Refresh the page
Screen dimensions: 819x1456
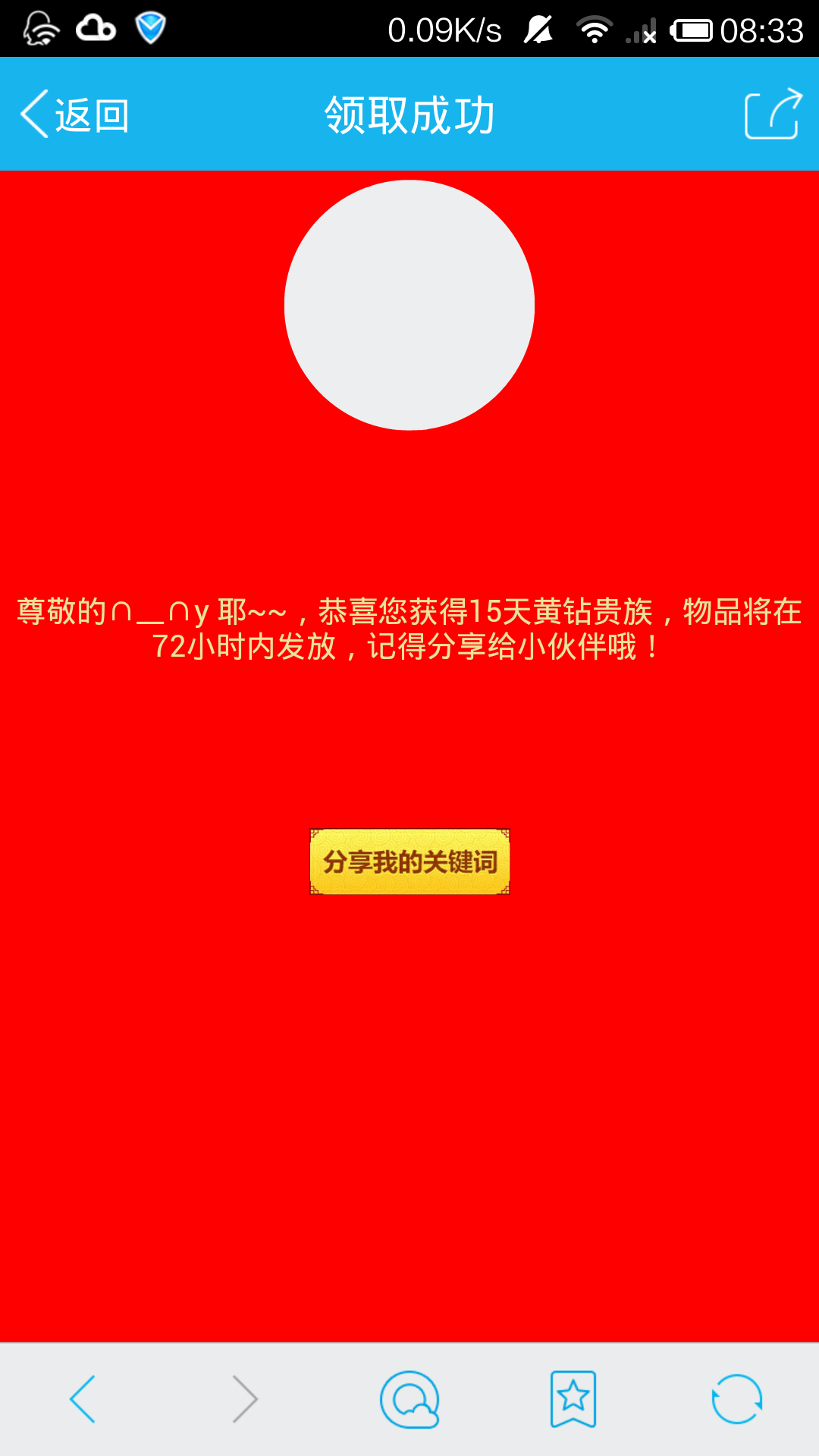point(736,1399)
